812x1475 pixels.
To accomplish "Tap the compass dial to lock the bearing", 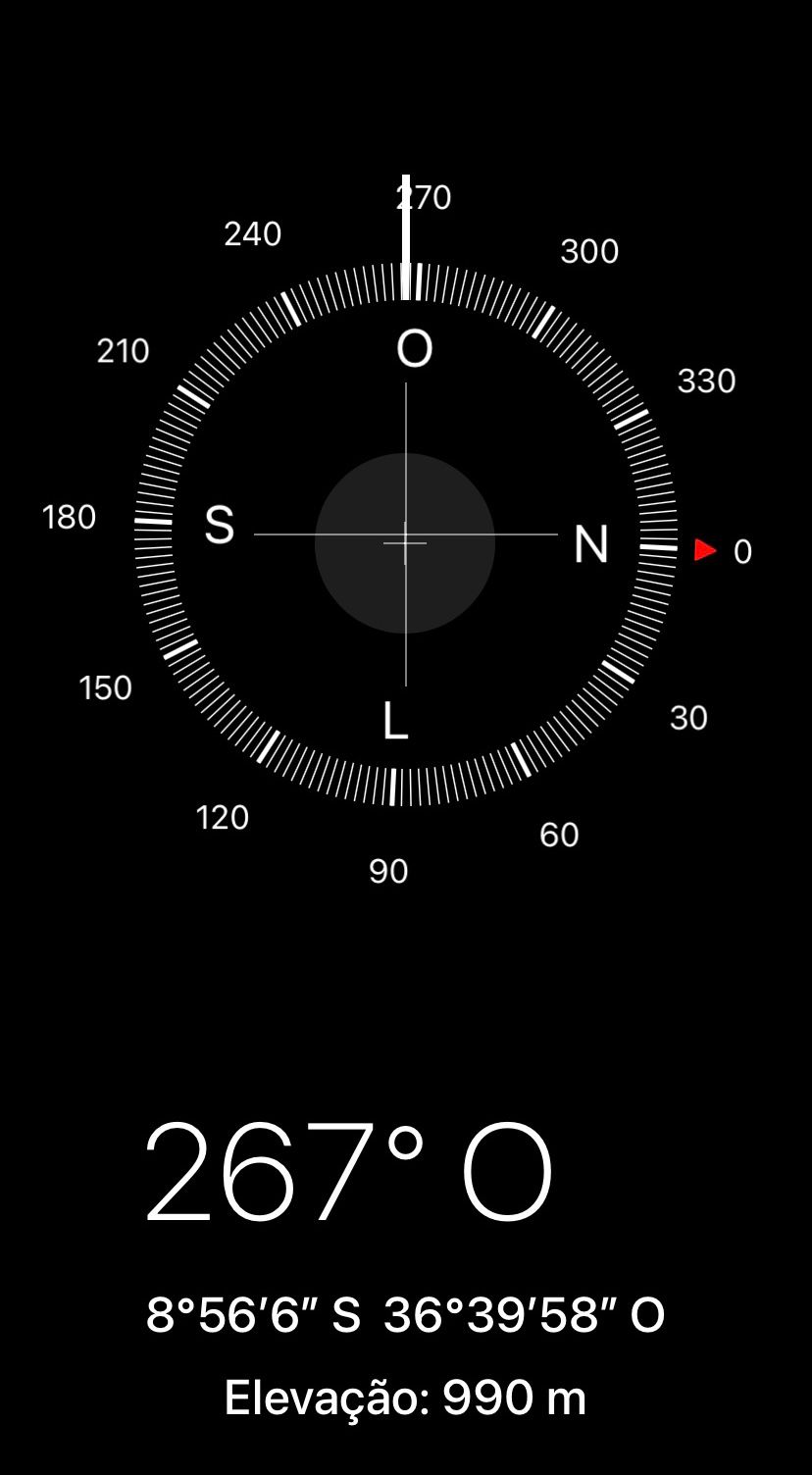I will point(405,535).
